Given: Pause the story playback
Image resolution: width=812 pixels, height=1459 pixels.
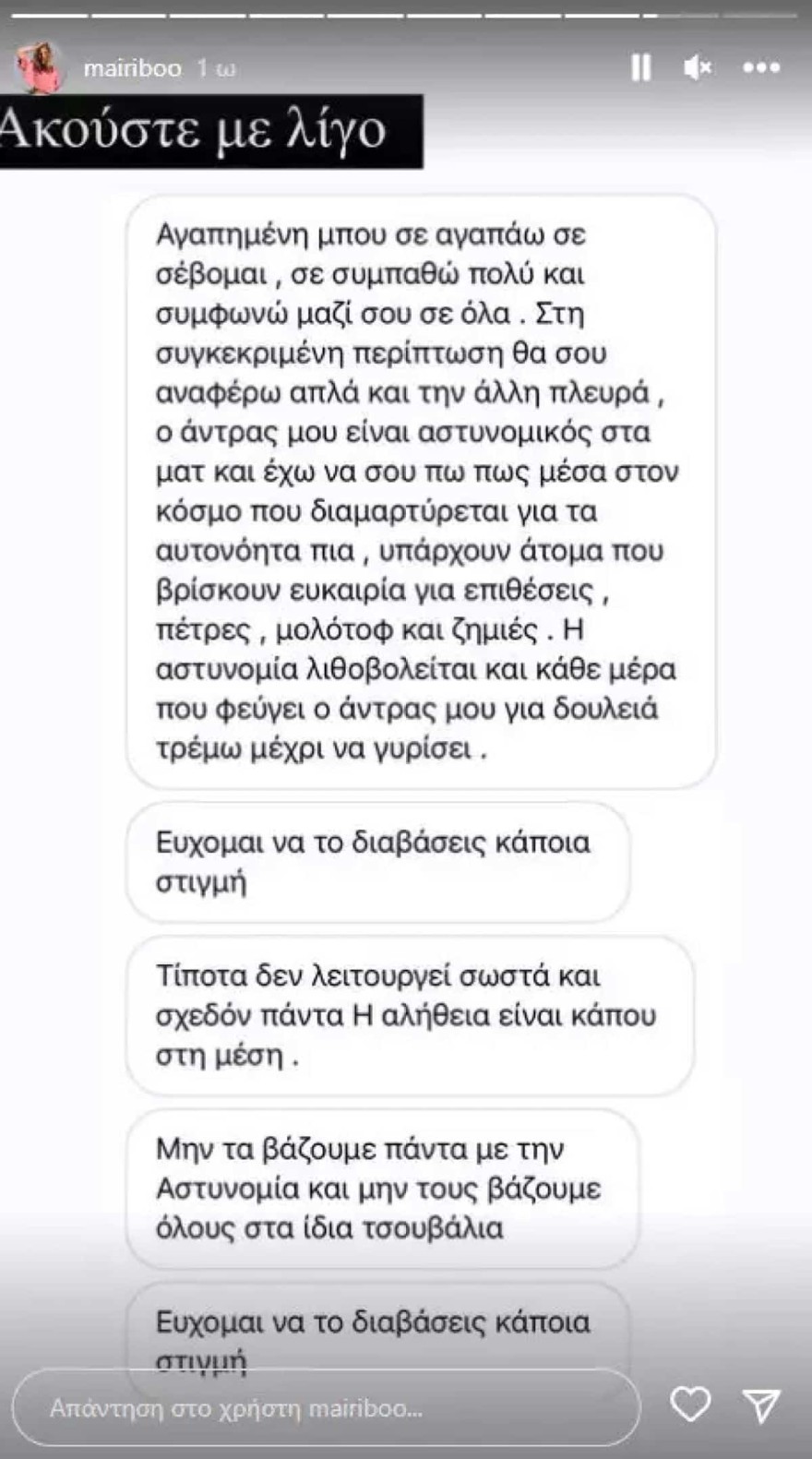Looking at the screenshot, I should pyautogui.click(x=640, y=67).
